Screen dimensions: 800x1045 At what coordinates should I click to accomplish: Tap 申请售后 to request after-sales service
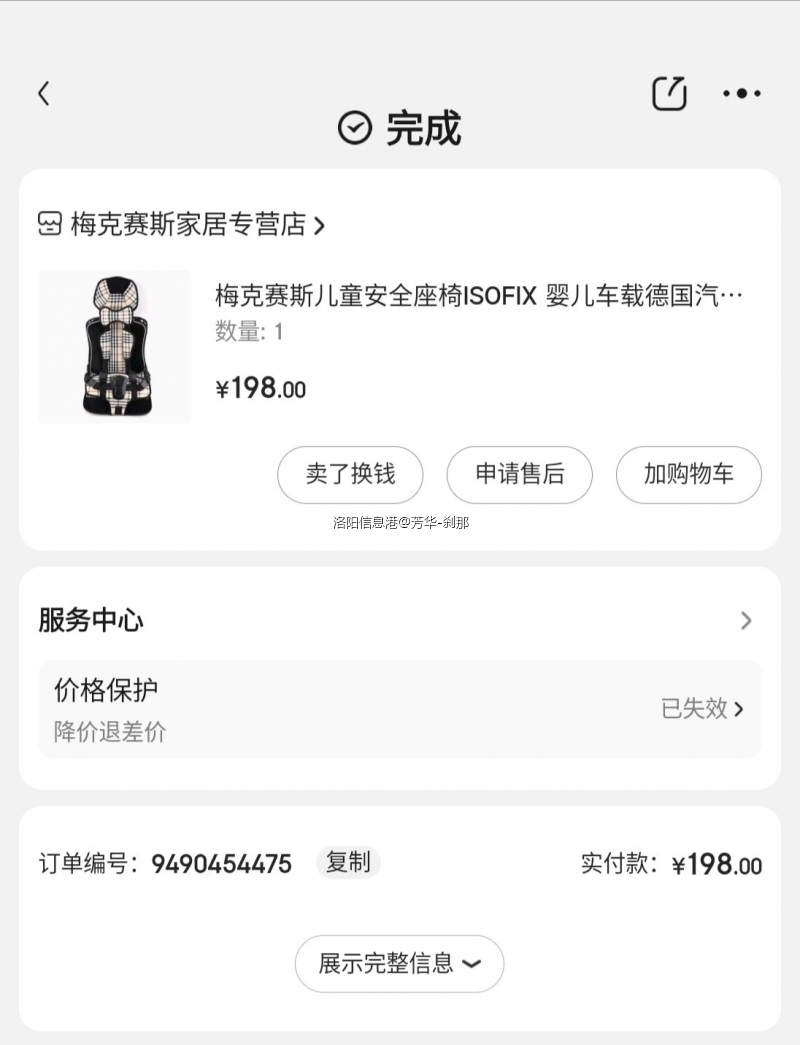pos(519,474)
